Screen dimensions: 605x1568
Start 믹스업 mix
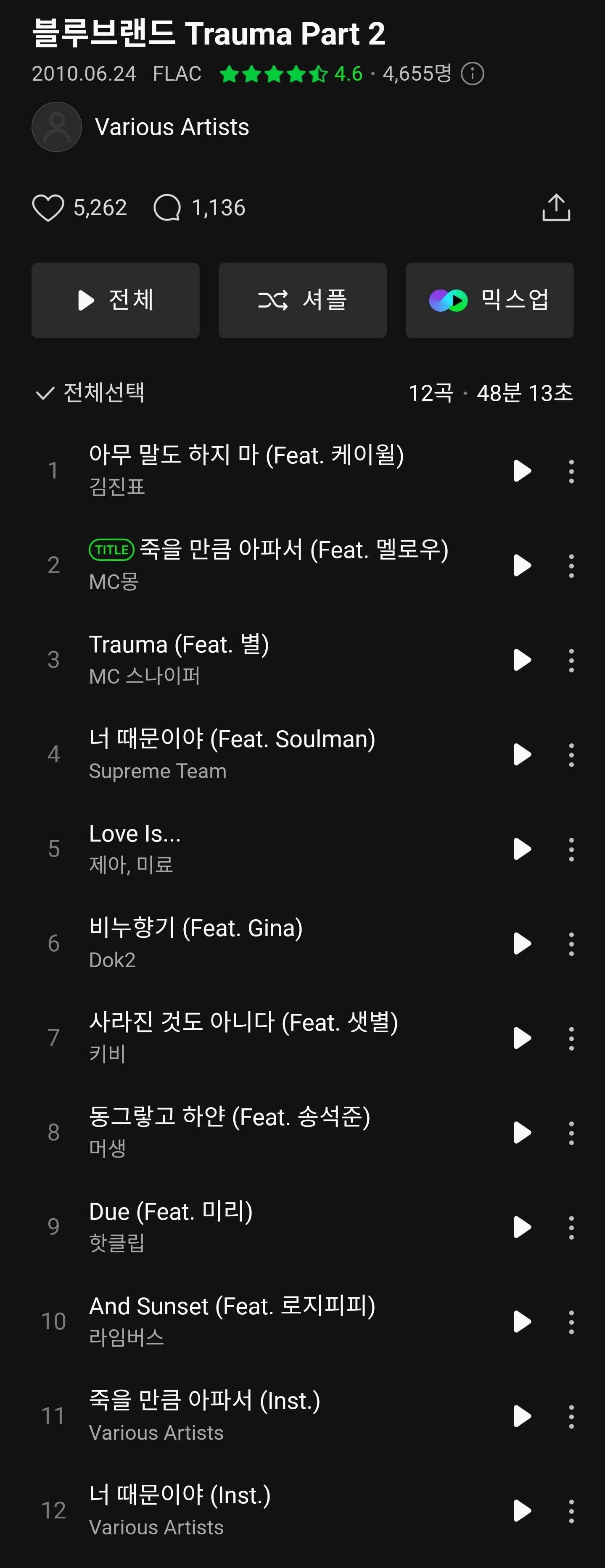489,300
